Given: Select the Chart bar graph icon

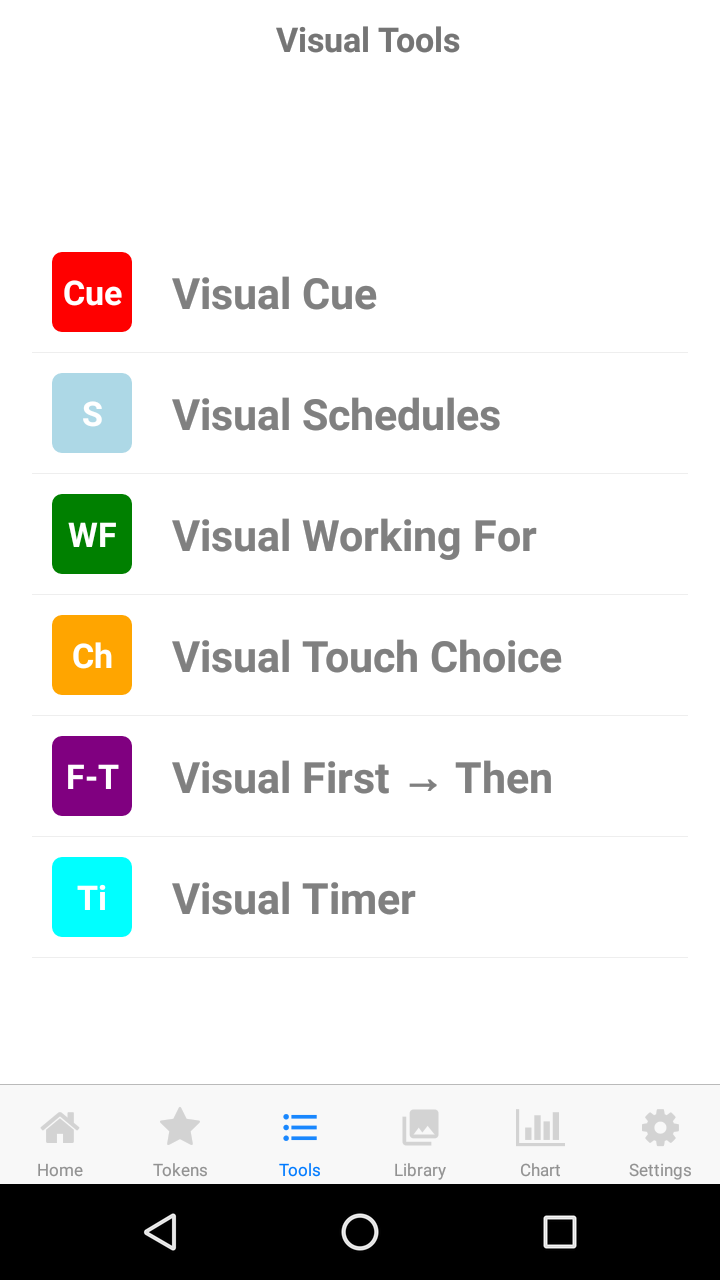Looking at the screenshot, I should pyautogui.click(x=540, y=1126).
